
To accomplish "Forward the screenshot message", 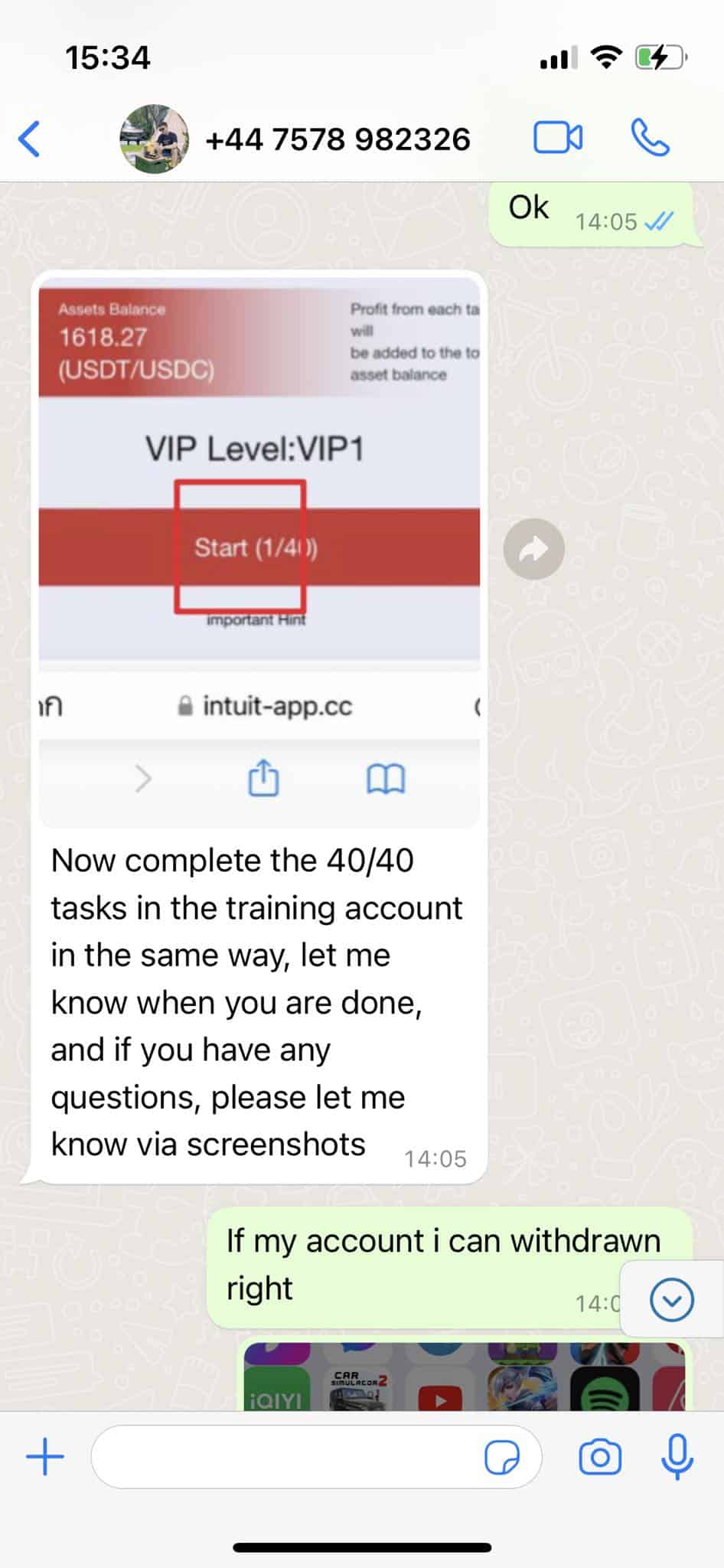I will click(x=533, y=549).
